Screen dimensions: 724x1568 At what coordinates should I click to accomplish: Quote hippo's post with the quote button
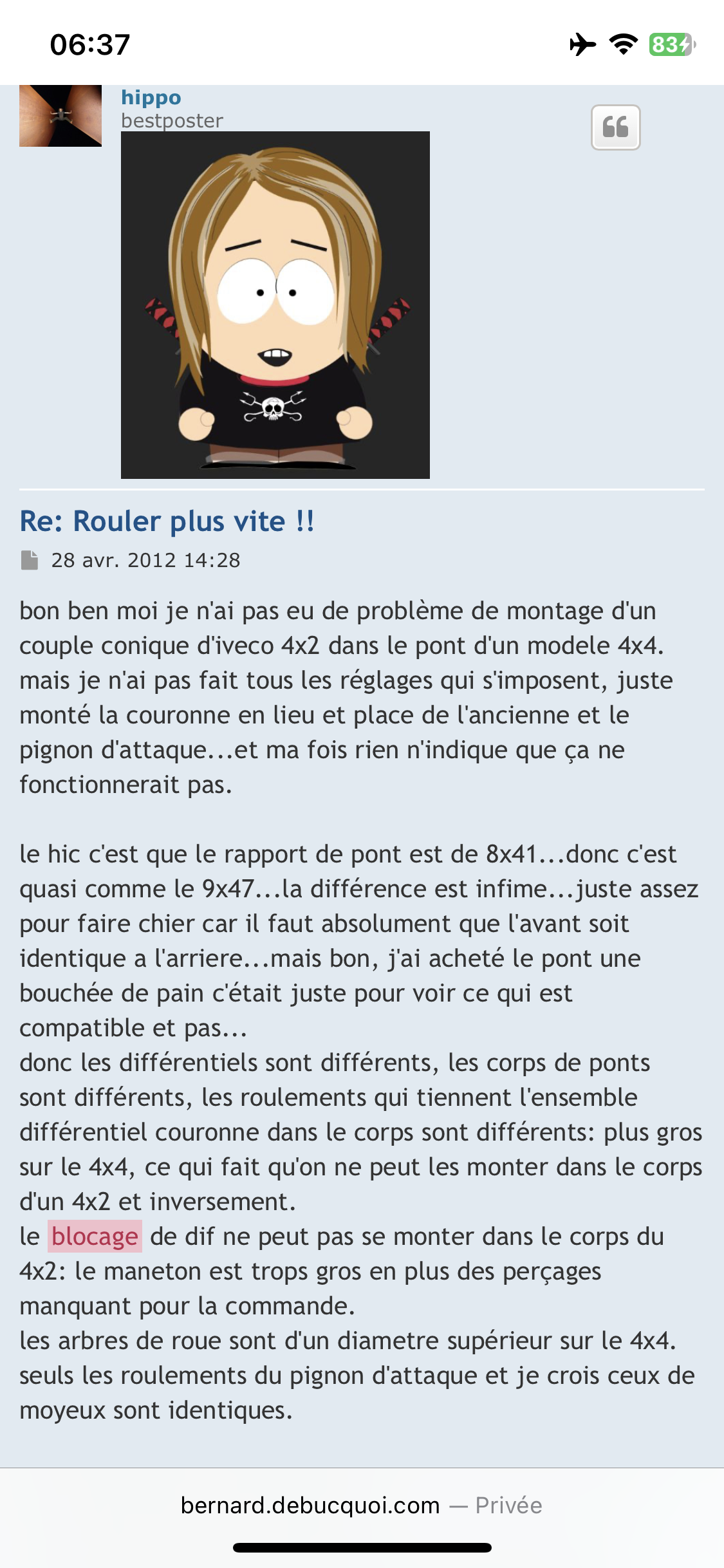point(615,127)
